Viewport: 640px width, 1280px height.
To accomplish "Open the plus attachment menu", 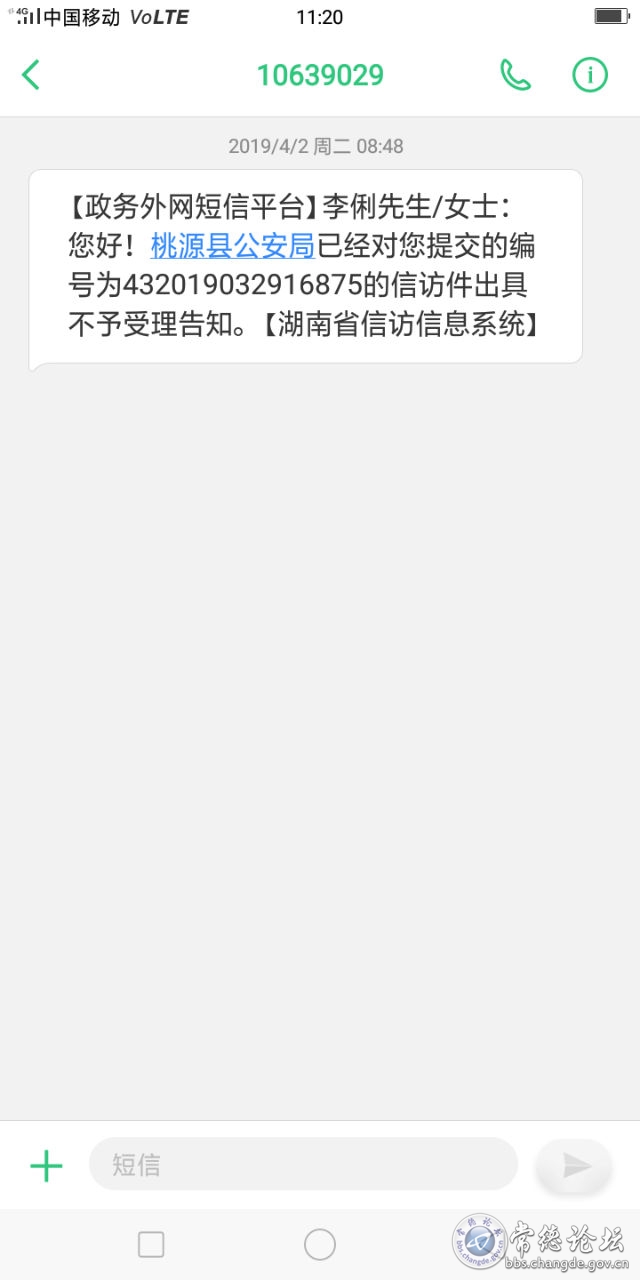I will point(46,1165).
